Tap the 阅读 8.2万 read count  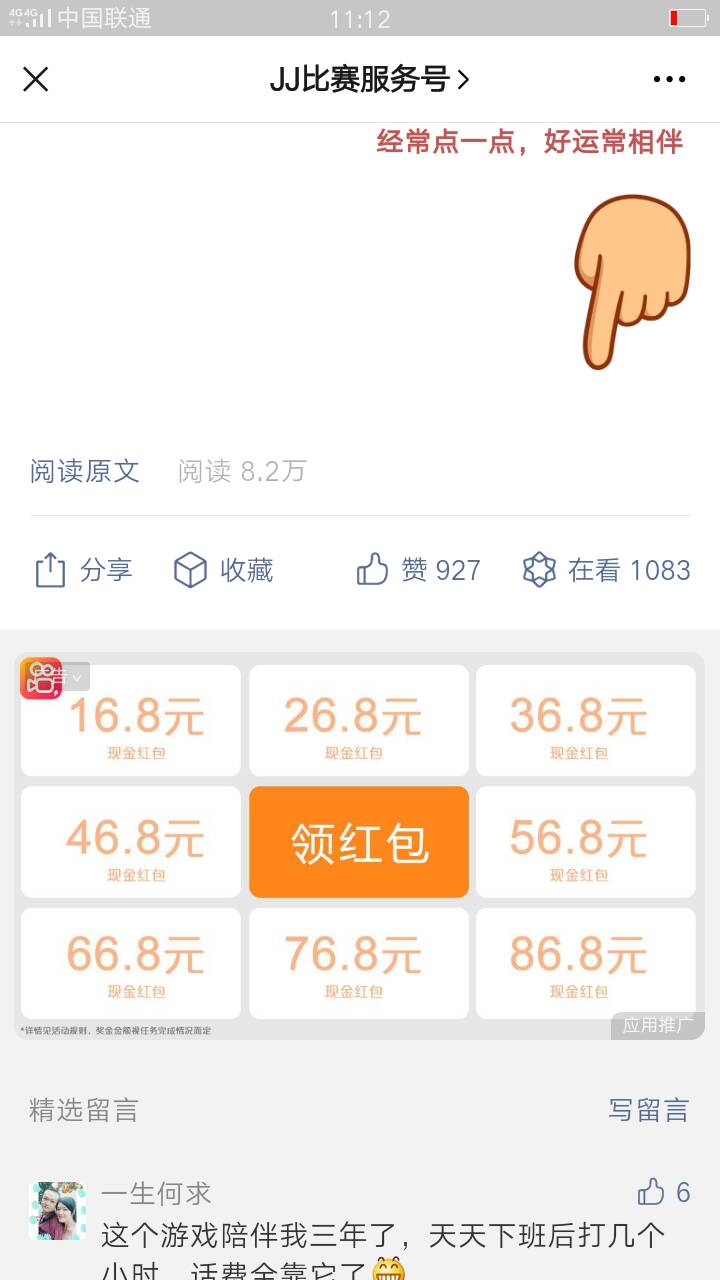pos(240,471)
